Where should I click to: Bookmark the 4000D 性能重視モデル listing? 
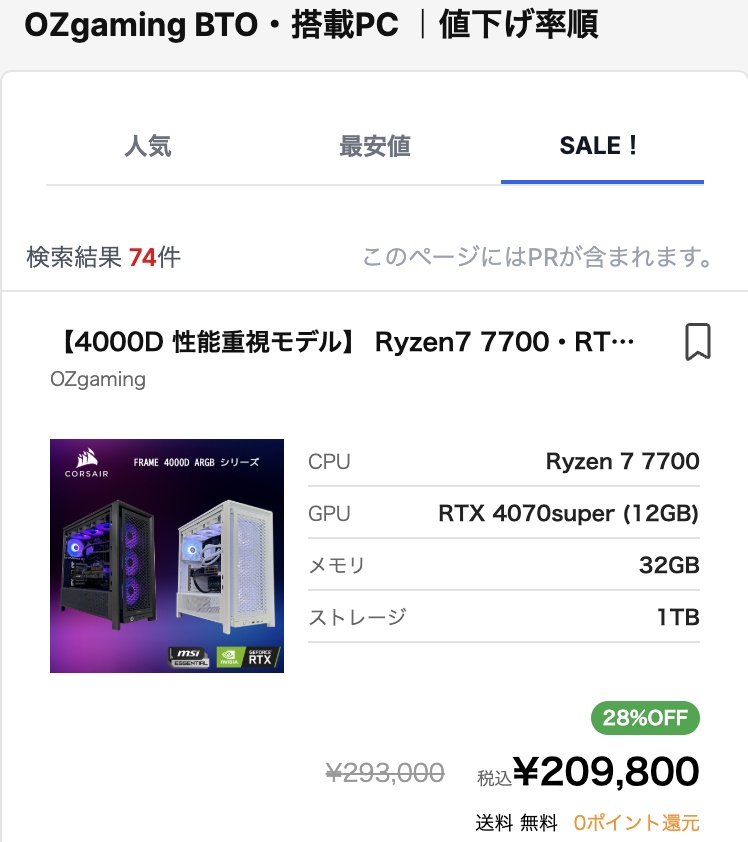click(x=698, y=342)
